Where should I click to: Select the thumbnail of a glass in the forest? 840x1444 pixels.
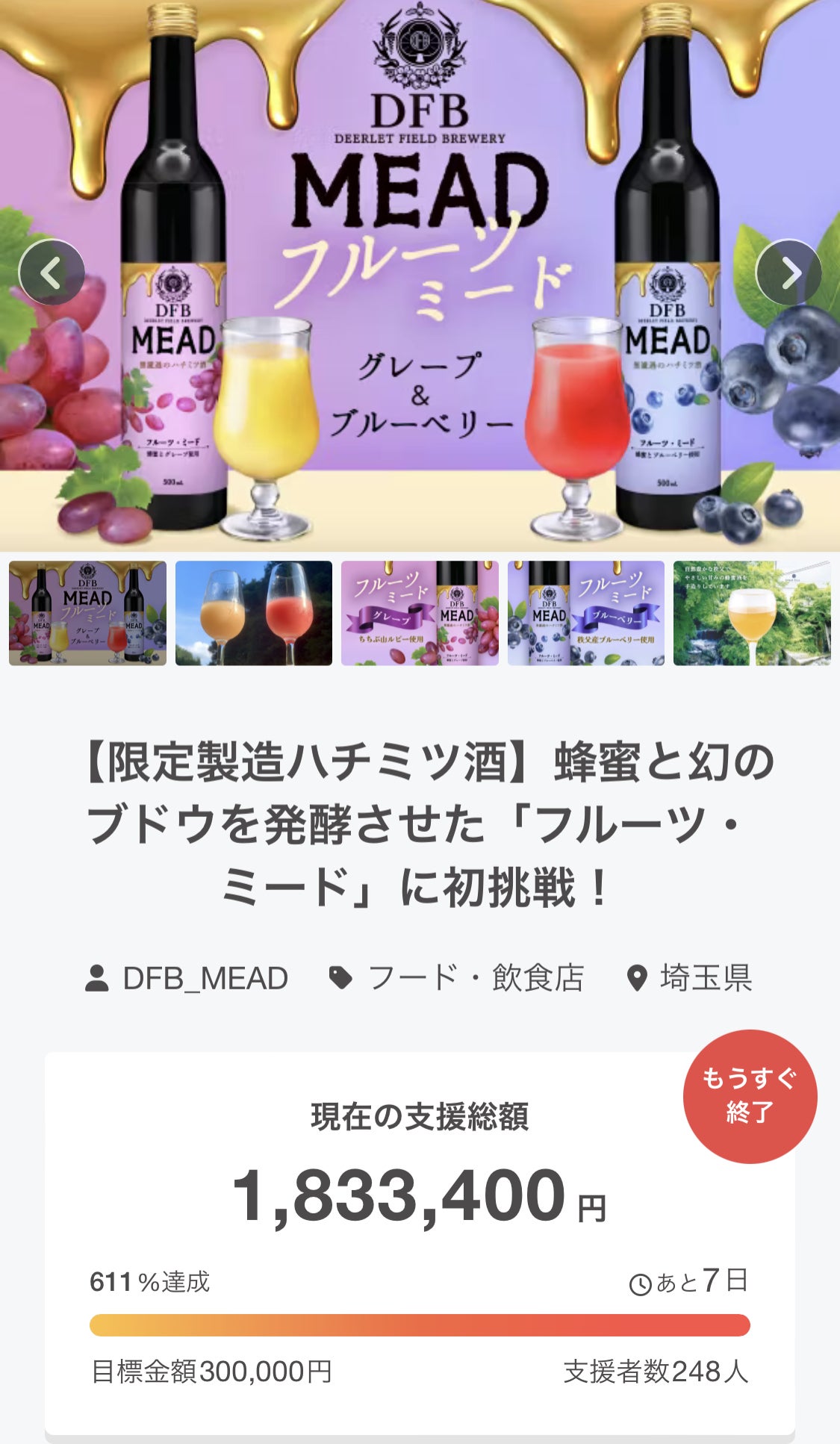[752, 613]
